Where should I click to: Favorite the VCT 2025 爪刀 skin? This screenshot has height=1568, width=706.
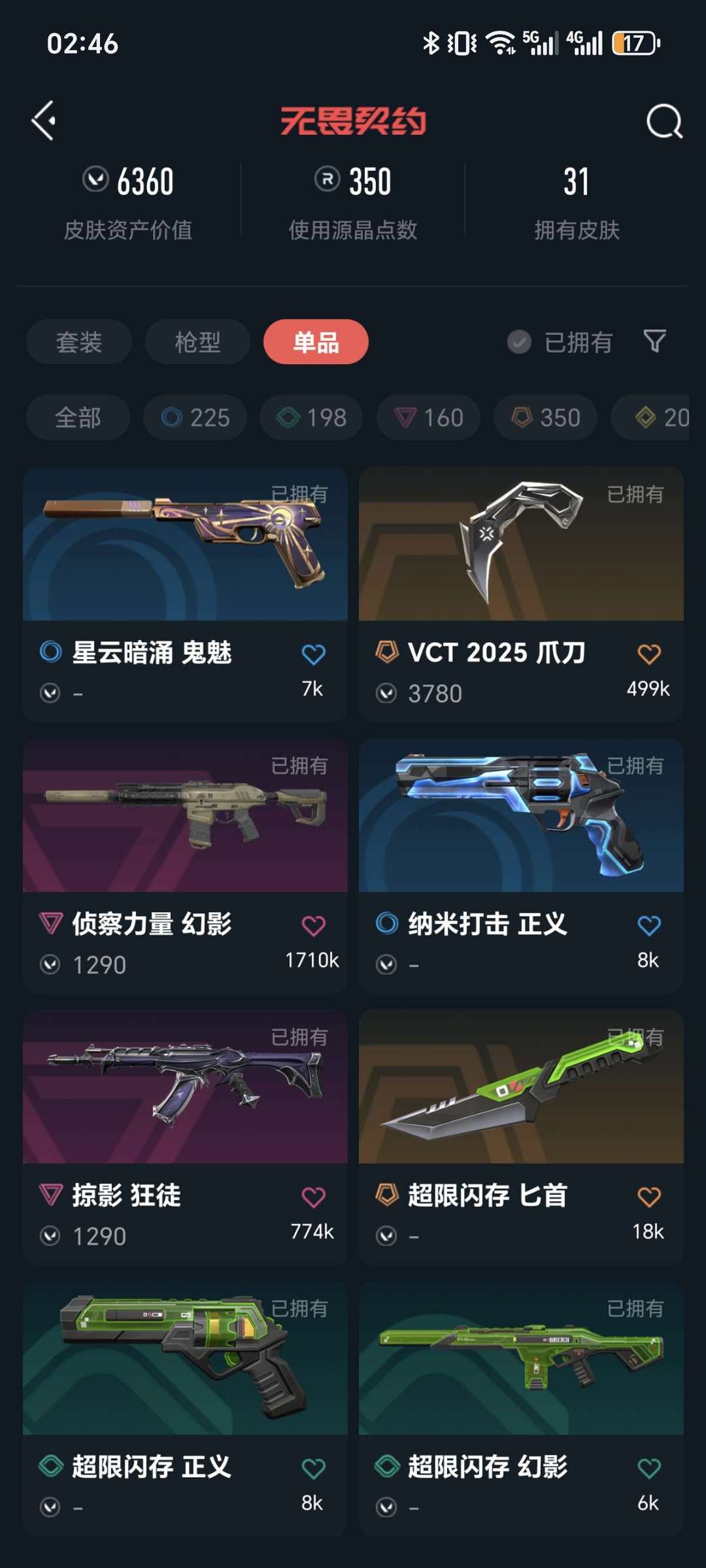pos(648,651)
